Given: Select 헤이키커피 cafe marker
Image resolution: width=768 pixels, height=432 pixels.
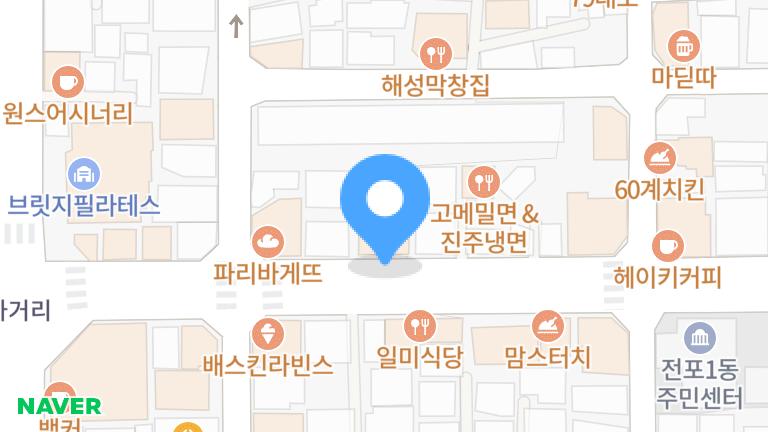Looking at the screenshot, I should coord(667,245).
